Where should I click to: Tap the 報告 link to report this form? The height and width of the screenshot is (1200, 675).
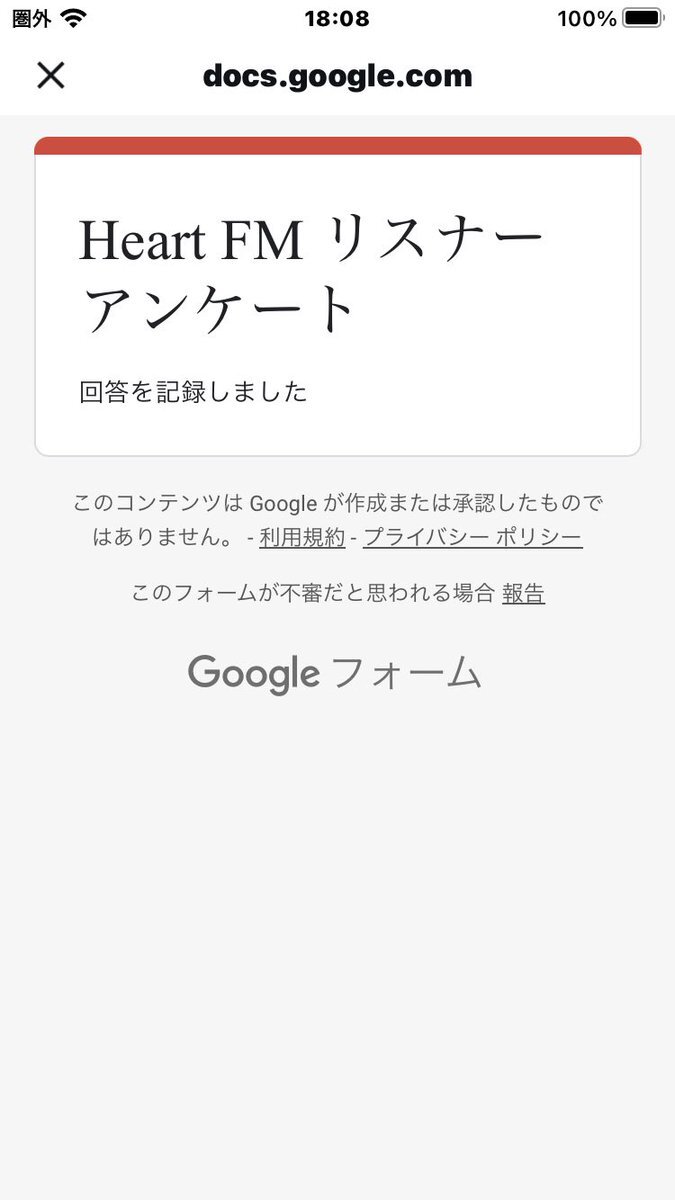[523, 593]
